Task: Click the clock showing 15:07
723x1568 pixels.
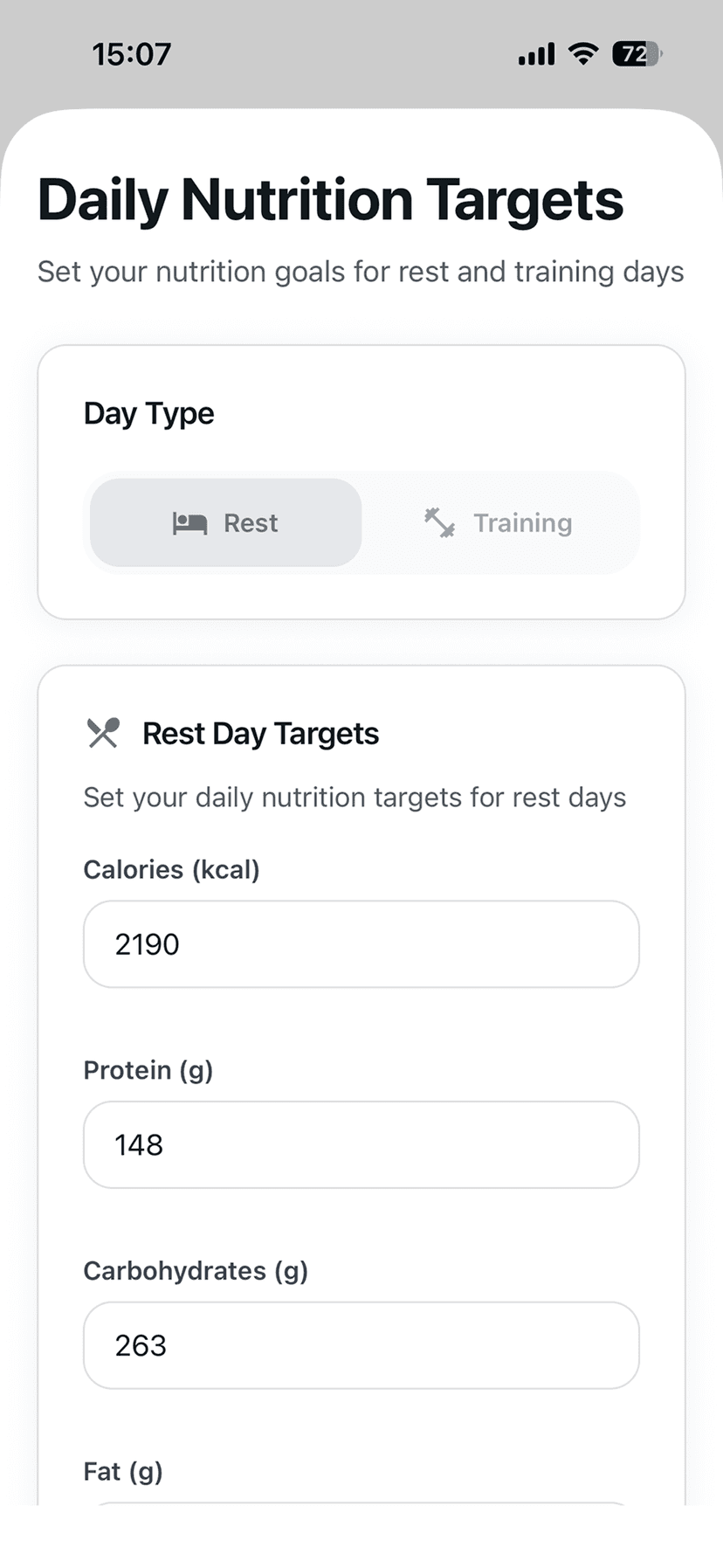Action: point(133,54)
